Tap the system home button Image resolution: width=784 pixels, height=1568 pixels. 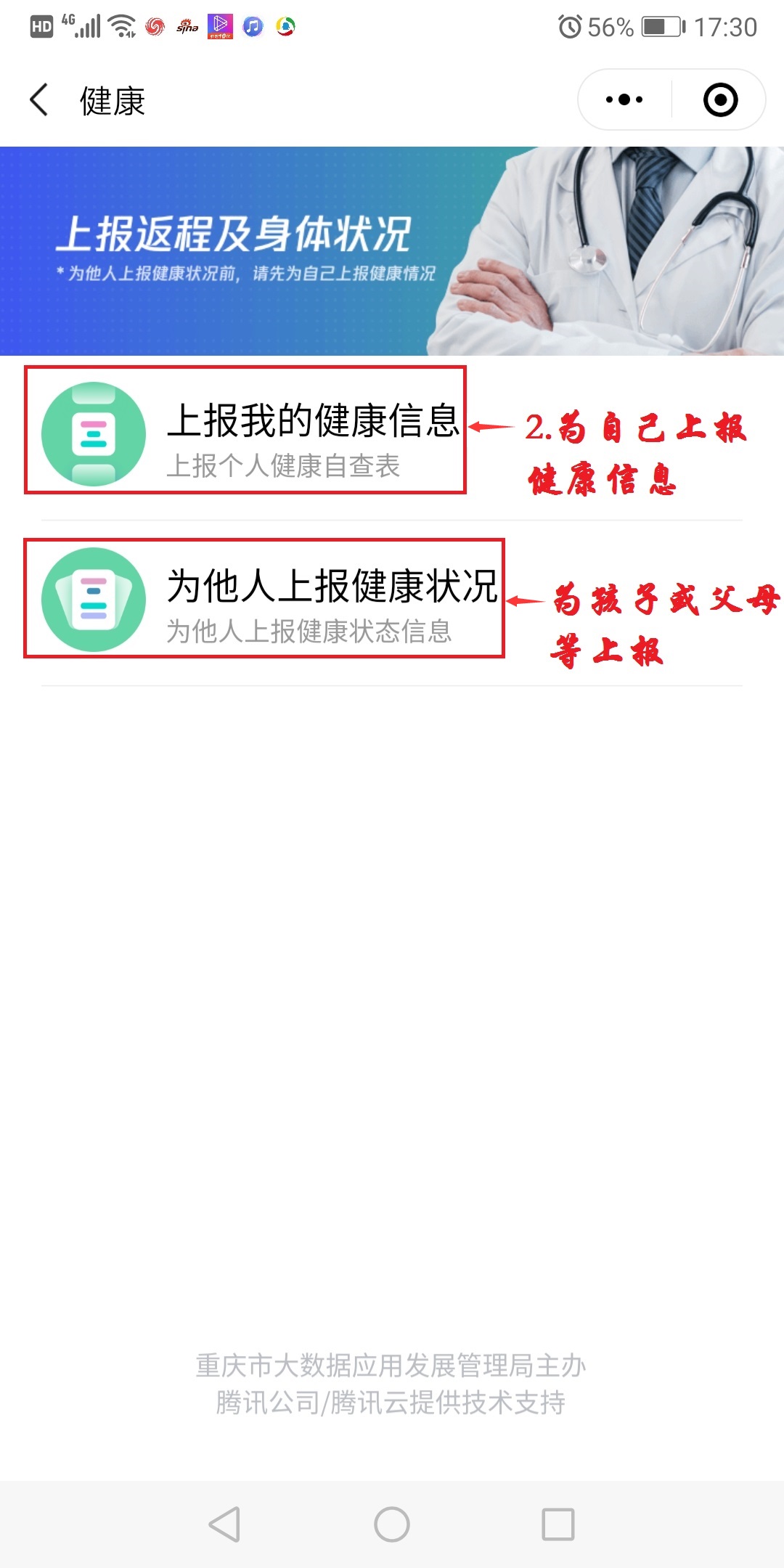[x=392, y=1524]
